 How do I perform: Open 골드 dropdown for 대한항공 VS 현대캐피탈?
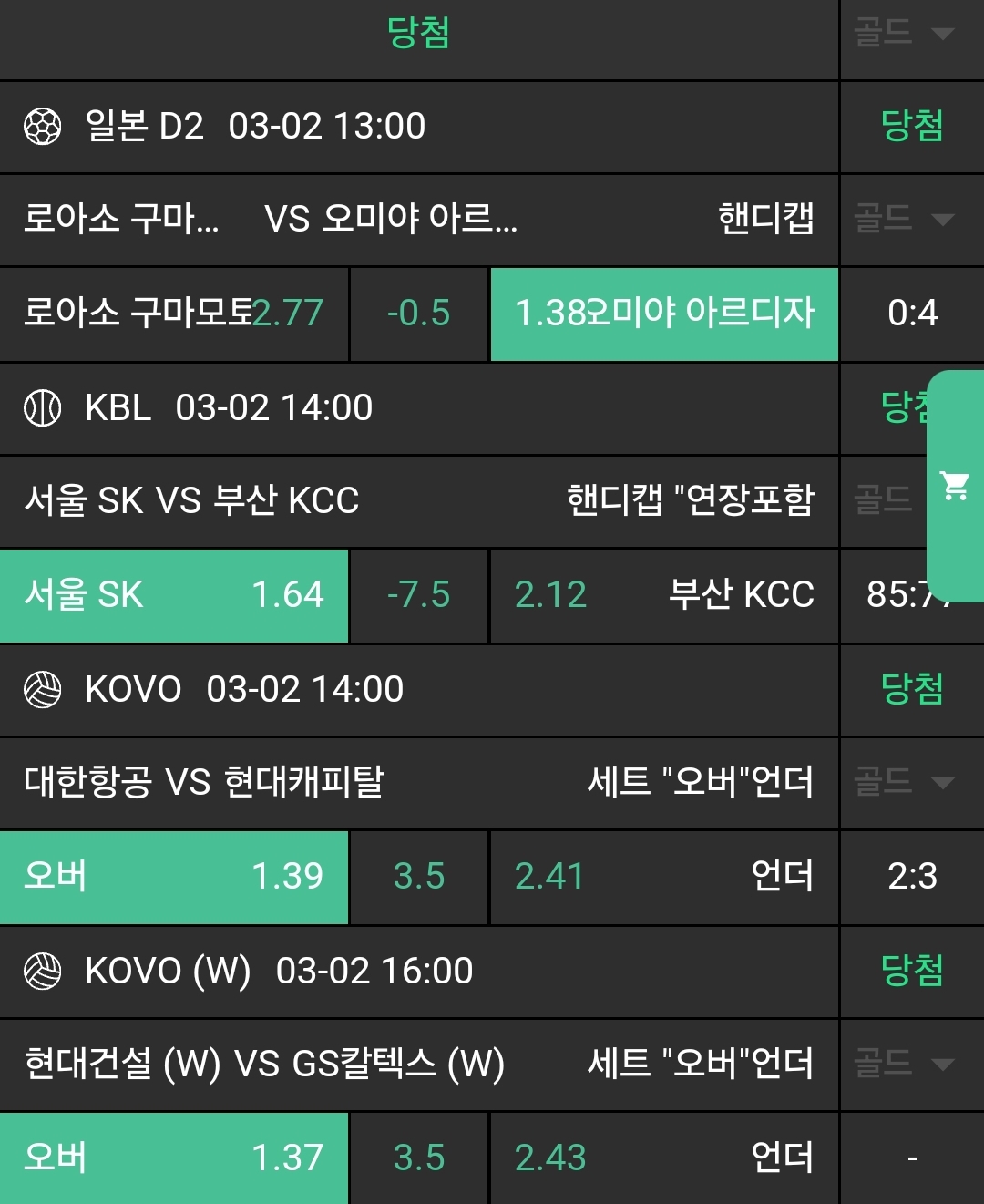(x=904, y=782)
